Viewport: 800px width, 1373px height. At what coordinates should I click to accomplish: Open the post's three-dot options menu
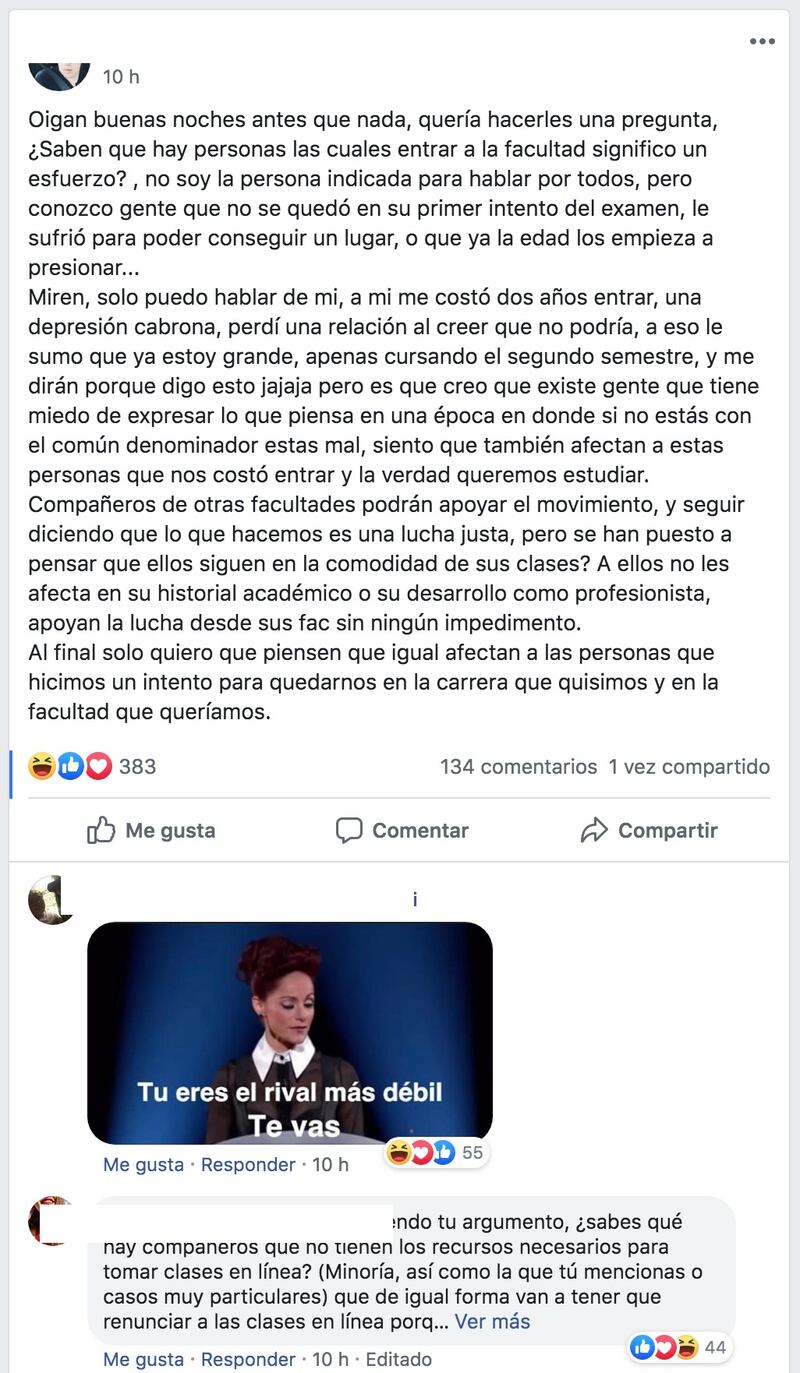762,42
